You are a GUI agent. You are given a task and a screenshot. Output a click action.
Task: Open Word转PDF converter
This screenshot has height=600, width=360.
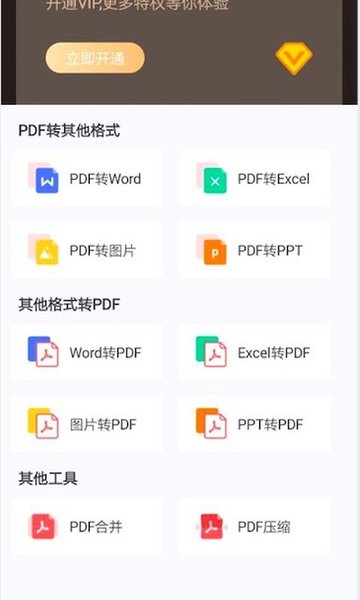point(87,352)
